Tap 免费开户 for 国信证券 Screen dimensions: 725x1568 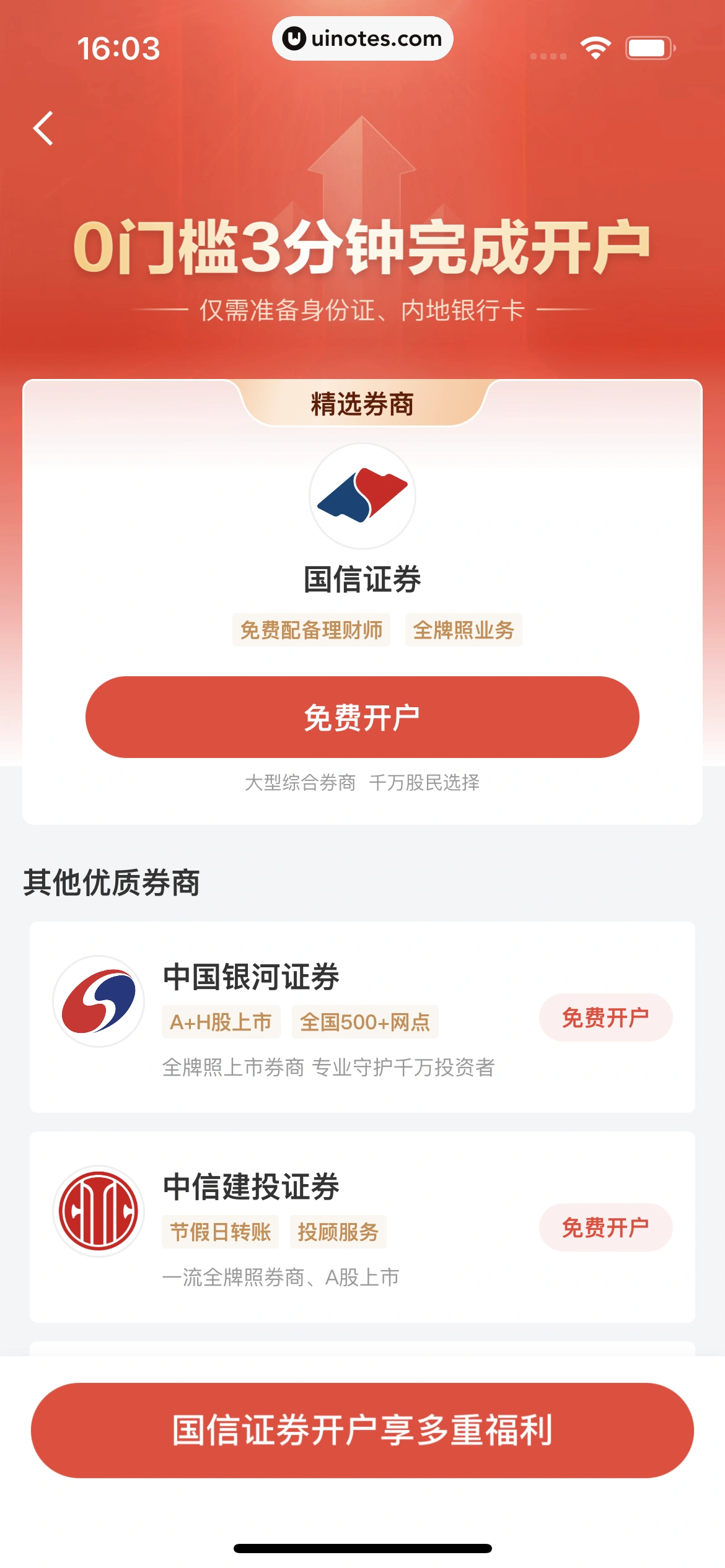pos(362,717)
